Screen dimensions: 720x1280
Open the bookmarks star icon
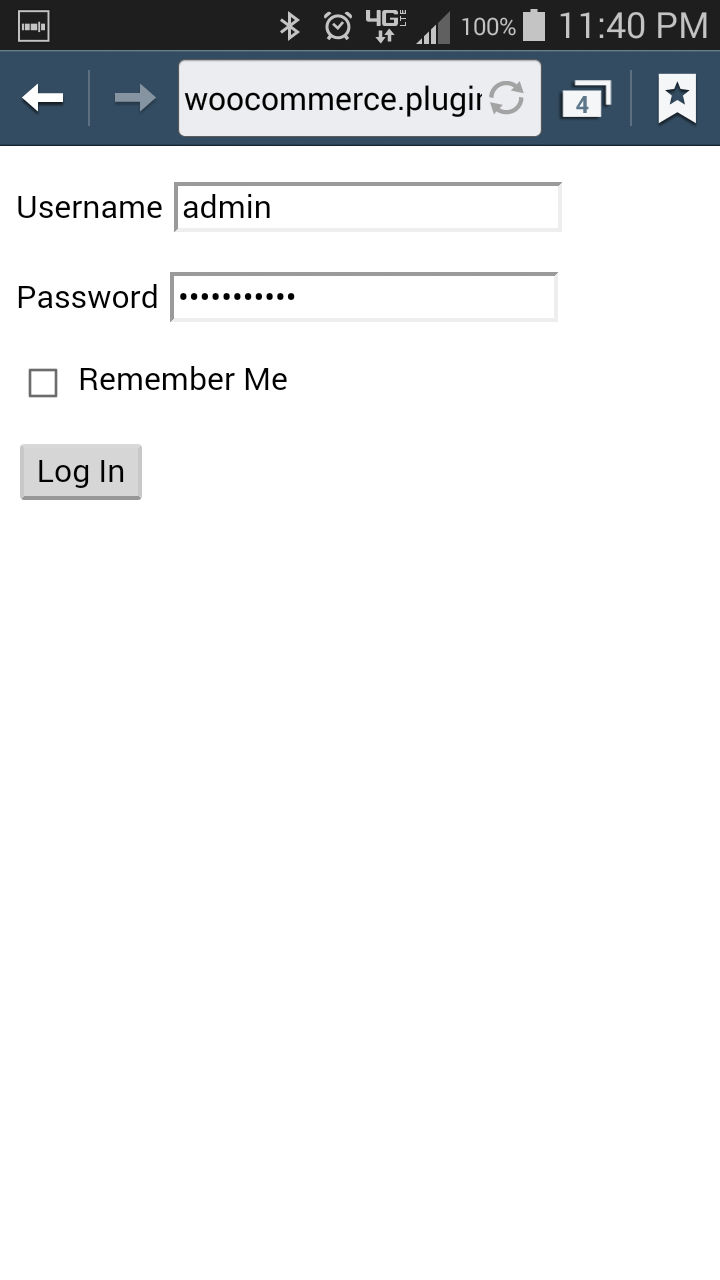tap(677, 98)
